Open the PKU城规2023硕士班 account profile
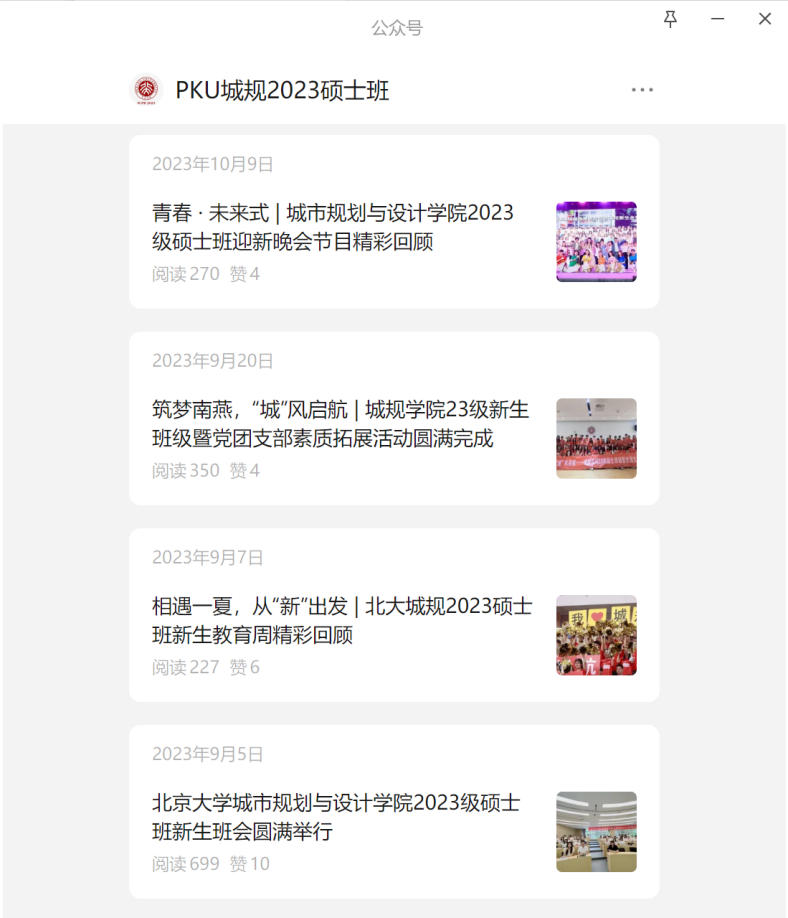This screenshot has height=918, width=788. tap(281, 91)
